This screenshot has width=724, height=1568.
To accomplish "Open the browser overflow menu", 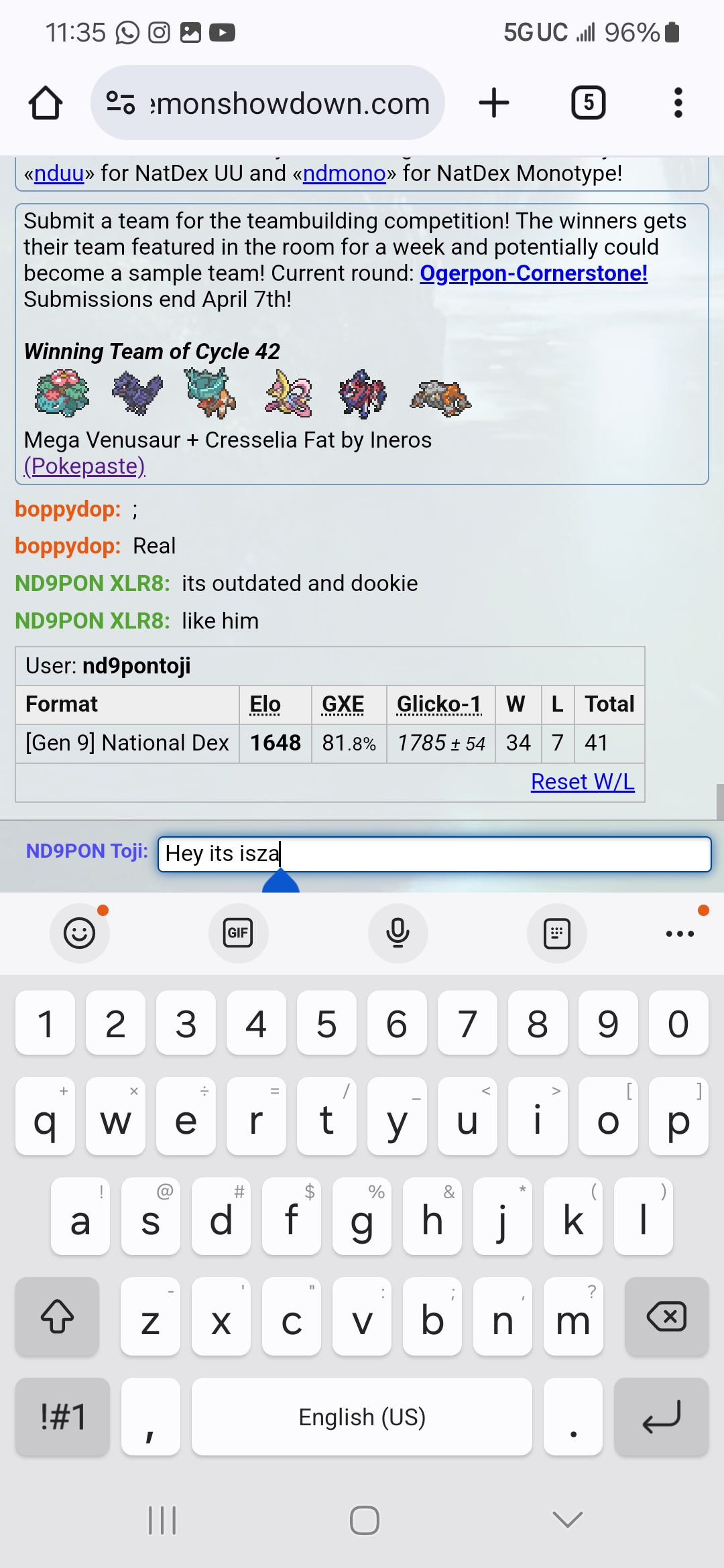I will [x=678, y=103].
